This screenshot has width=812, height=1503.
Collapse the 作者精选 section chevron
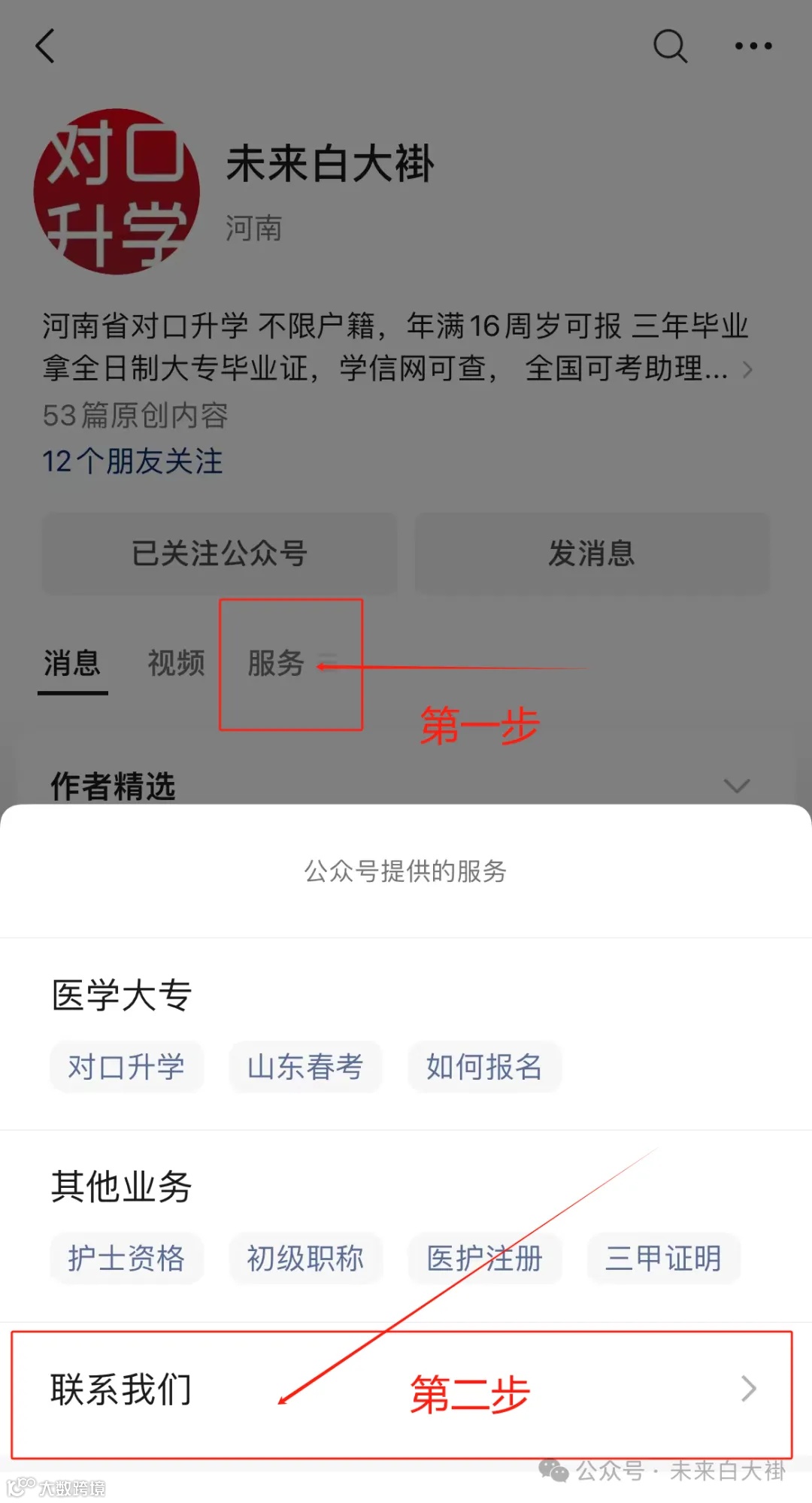(735, 786)
